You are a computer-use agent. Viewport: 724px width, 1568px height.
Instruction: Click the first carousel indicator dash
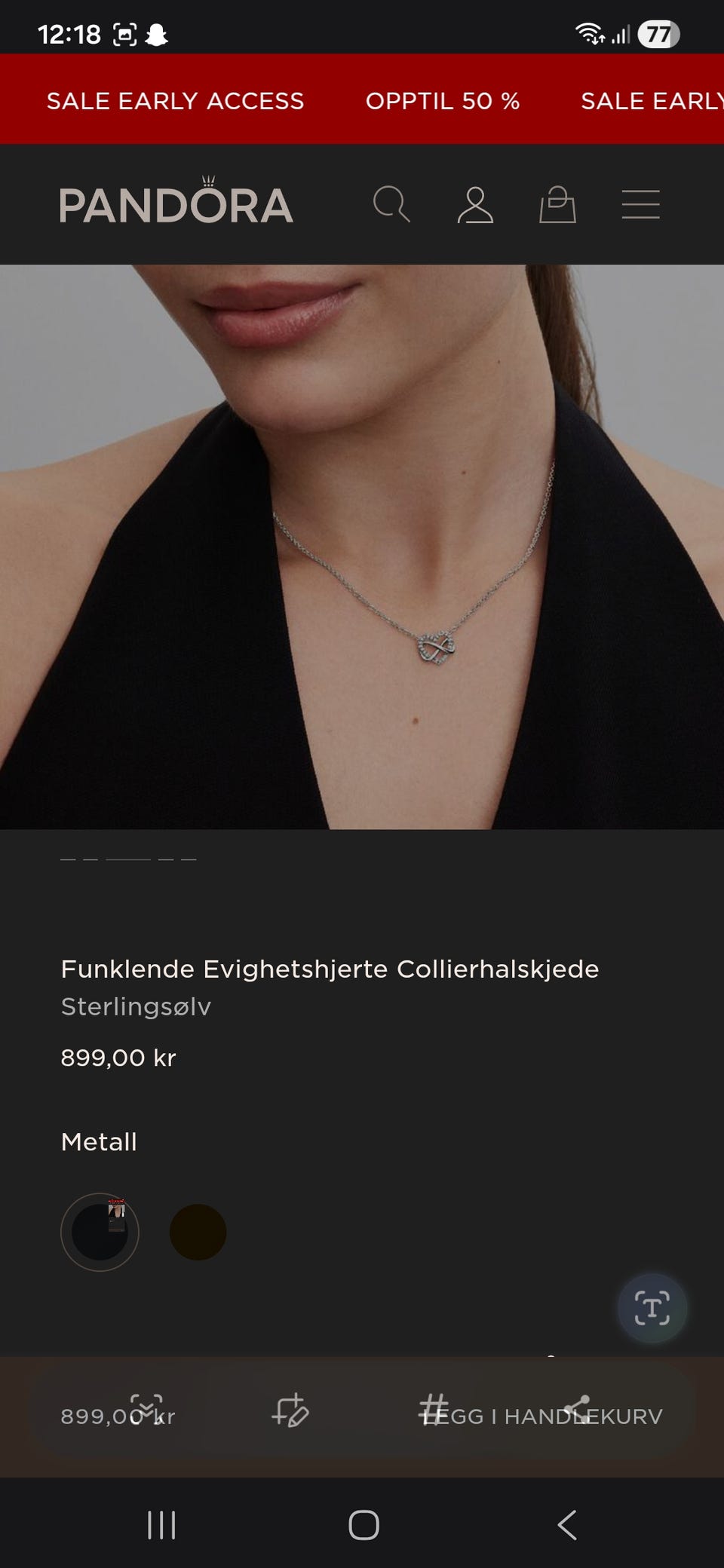coord(69,859)
